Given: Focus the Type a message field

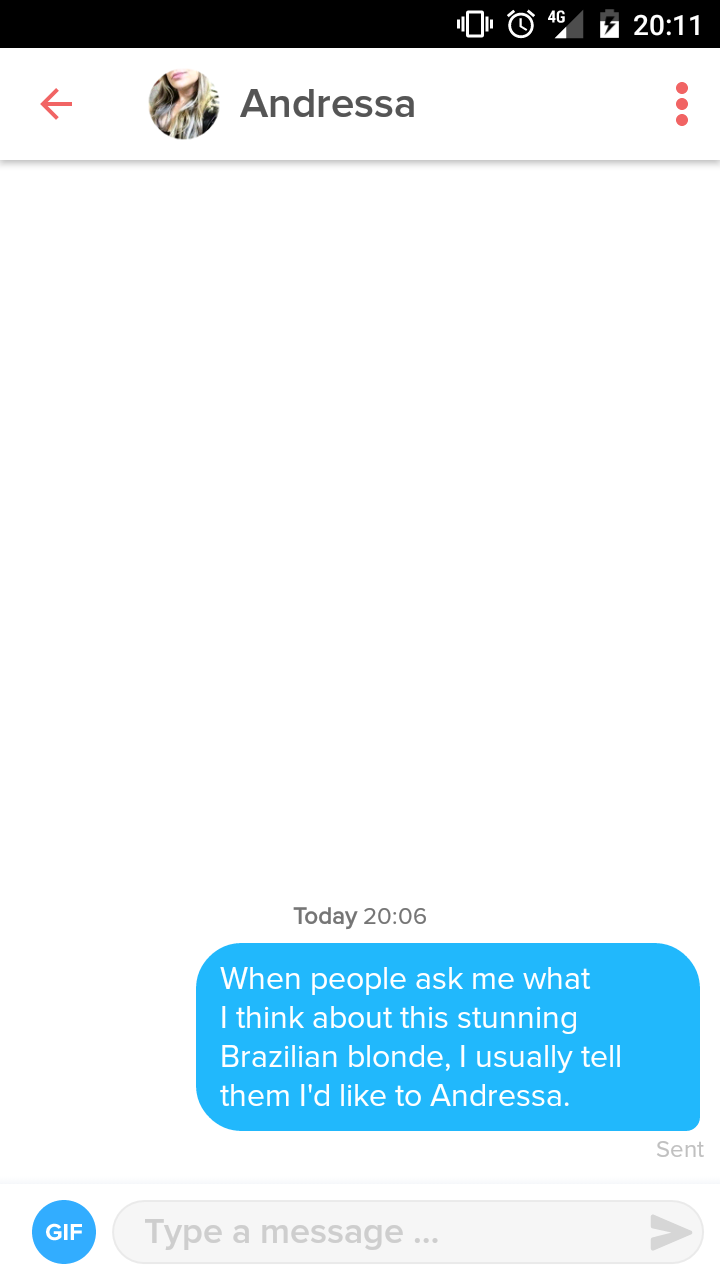Looking at the screenshot, I should point(380,1232).
